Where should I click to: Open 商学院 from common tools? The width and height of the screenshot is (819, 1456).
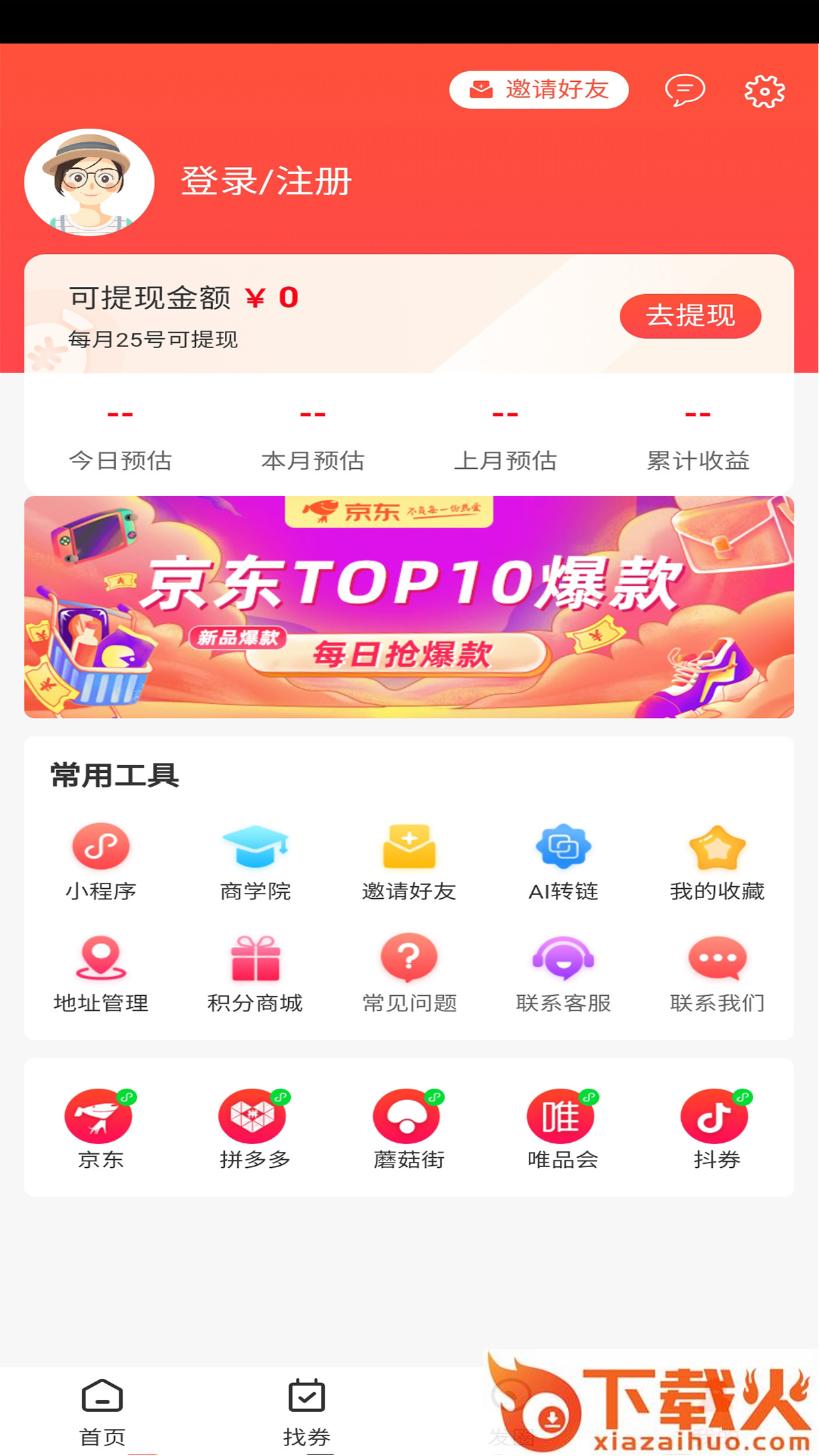[x=255, y=861]
